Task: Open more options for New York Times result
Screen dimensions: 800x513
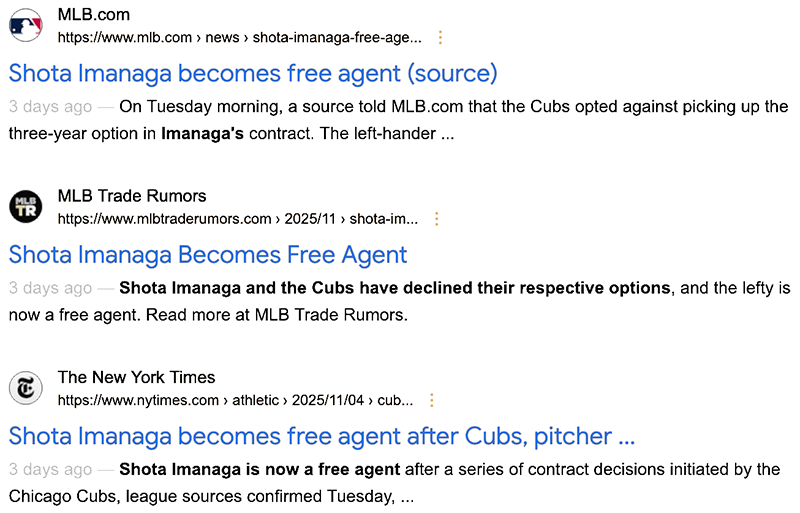Action: click(432, 400)
